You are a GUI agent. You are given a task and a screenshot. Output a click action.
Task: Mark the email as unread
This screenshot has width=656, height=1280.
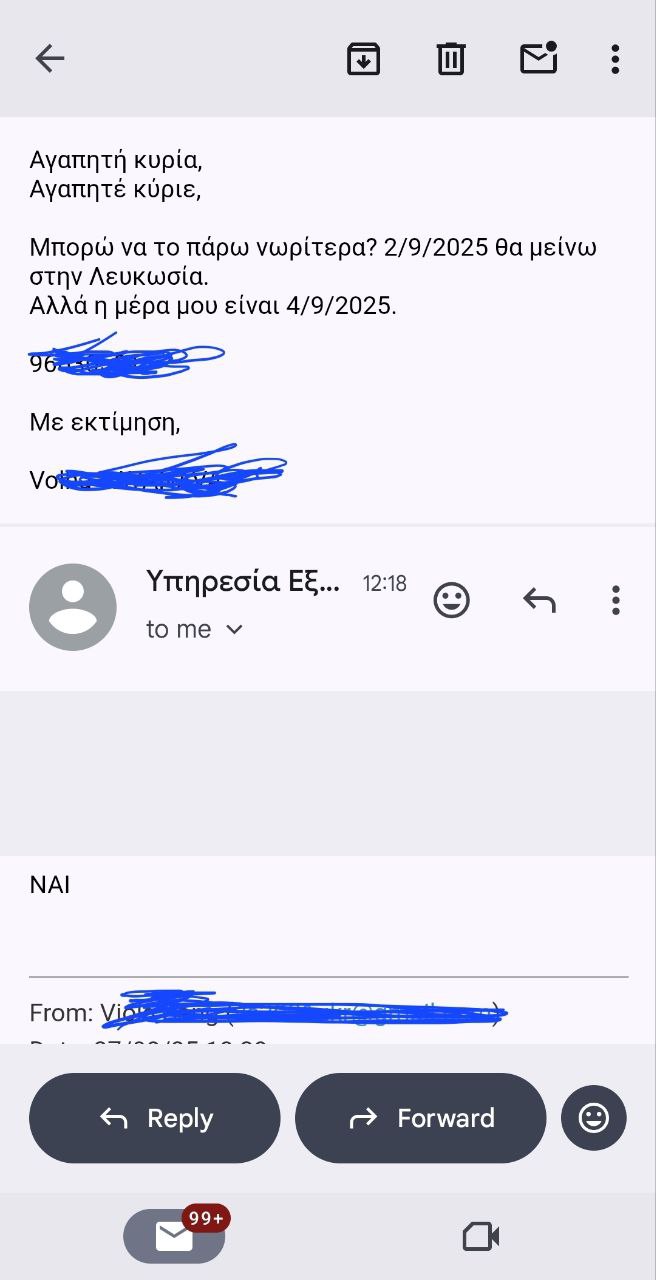(x=539, y=59)
